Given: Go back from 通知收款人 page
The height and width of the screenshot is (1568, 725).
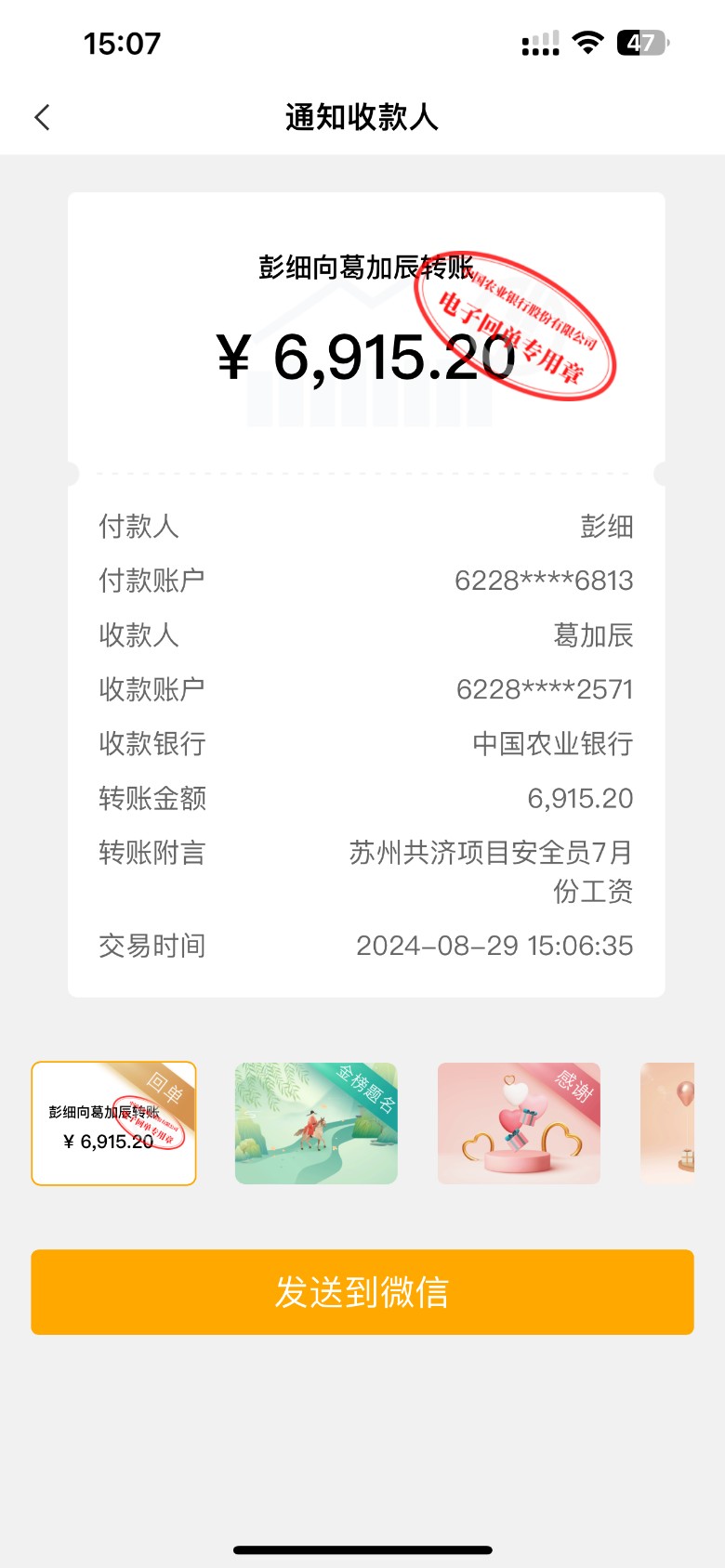Looking at the screenshot, I should (x=43, y=117).
